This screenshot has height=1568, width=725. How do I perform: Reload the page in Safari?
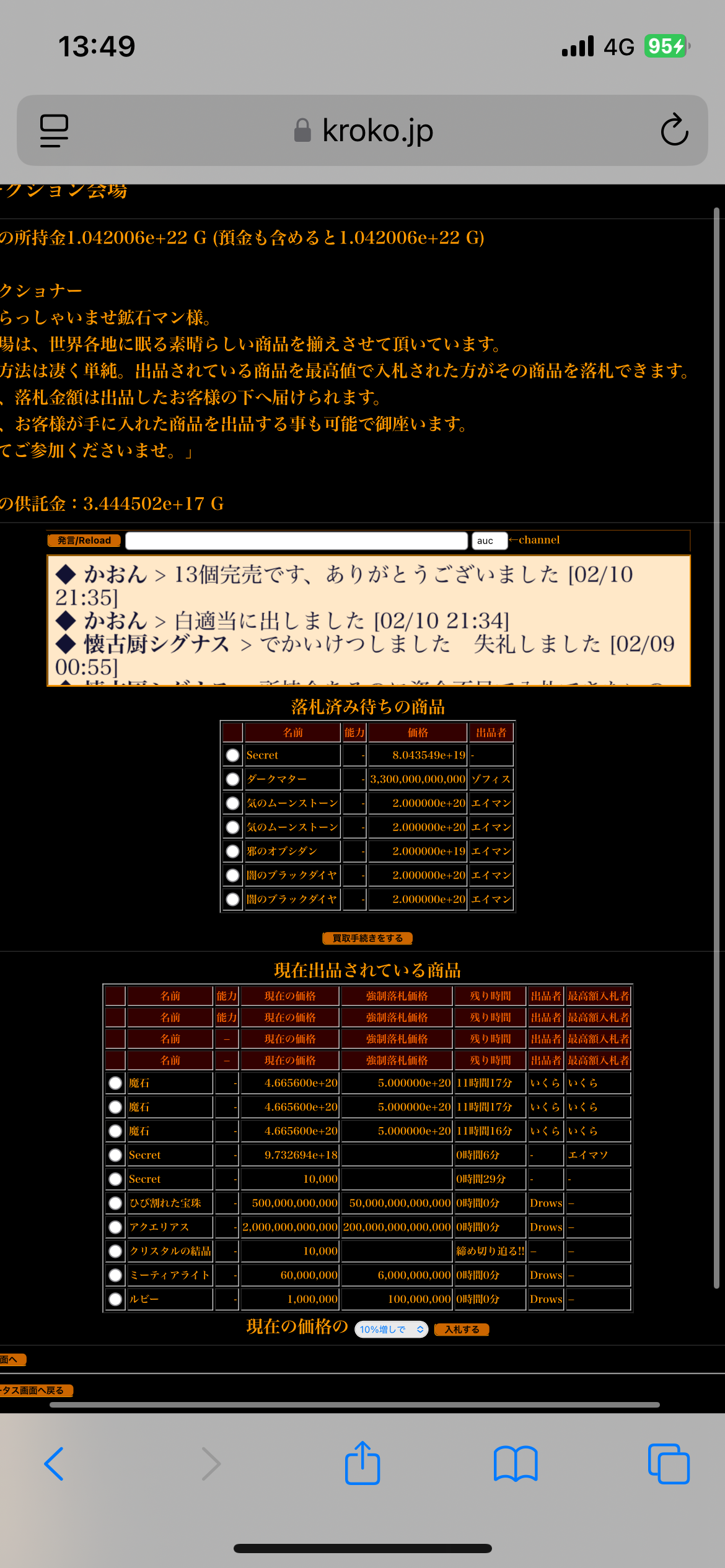point(674,130)
